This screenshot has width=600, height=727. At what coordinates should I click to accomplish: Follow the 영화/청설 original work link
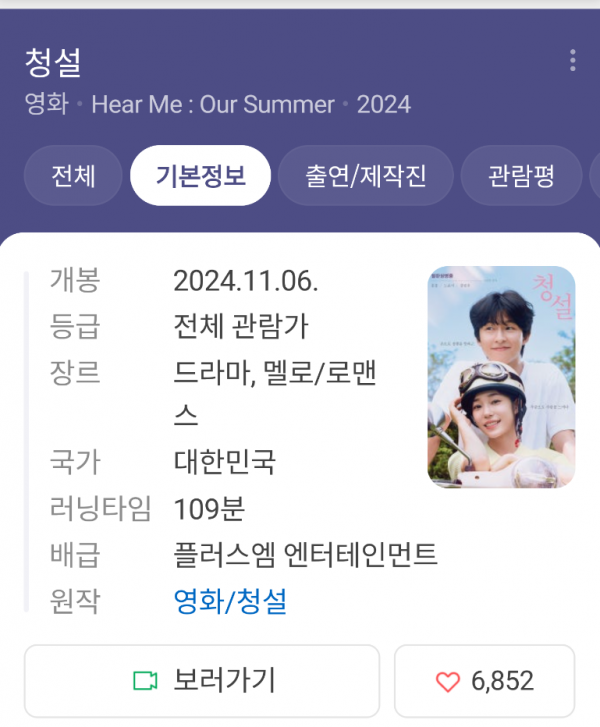[x=230, y=601]
